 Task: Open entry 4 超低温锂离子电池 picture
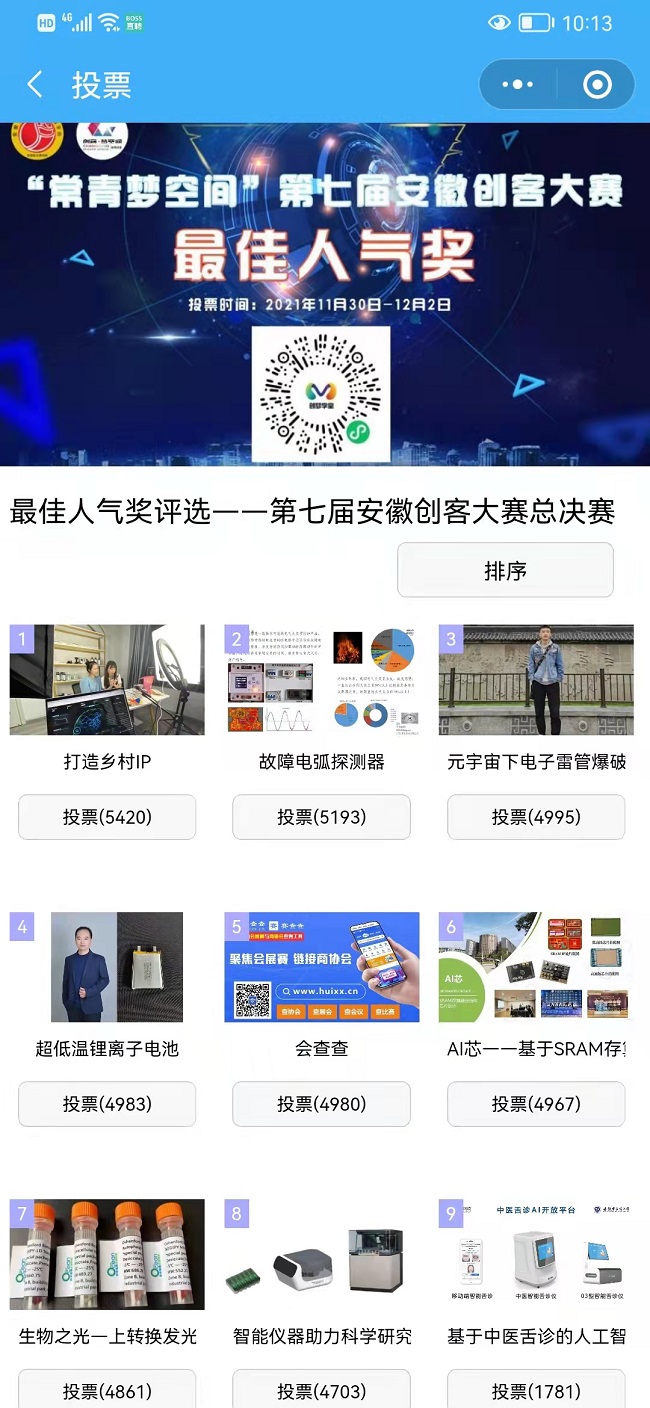[x=107, y=967]
